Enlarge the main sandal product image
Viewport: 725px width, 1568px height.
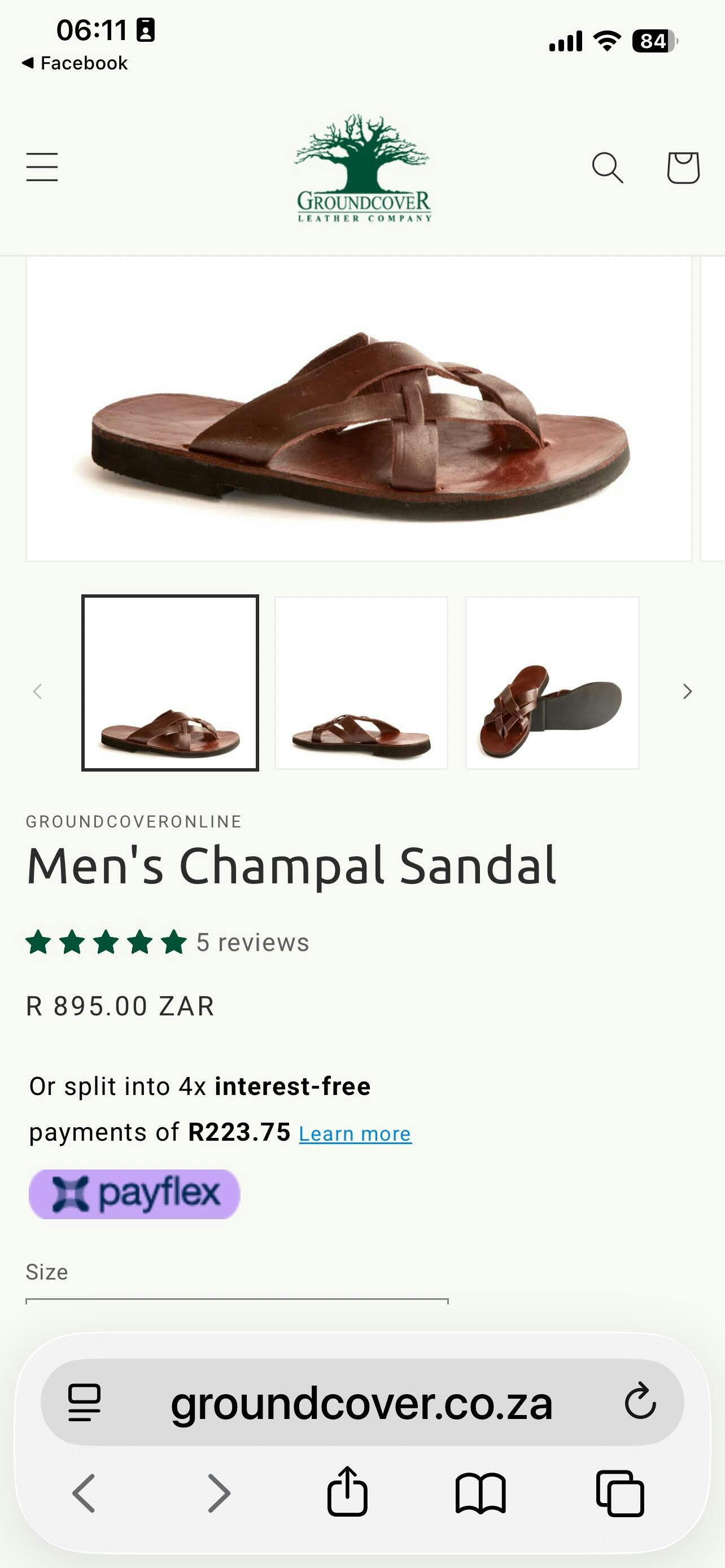coord(359,409)
